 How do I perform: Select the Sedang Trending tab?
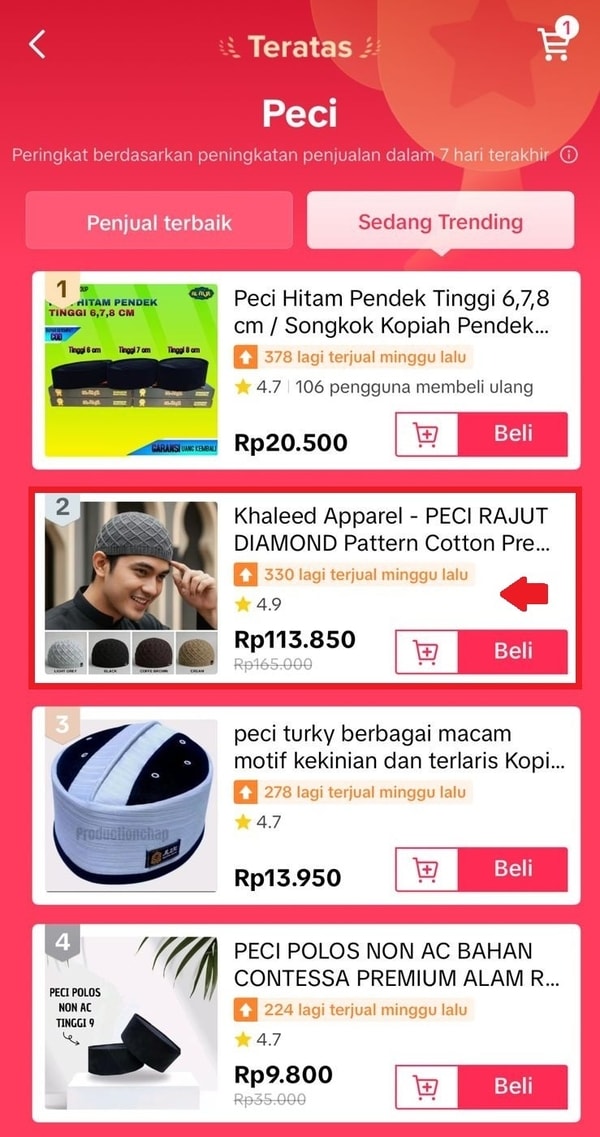click(440, 221)
